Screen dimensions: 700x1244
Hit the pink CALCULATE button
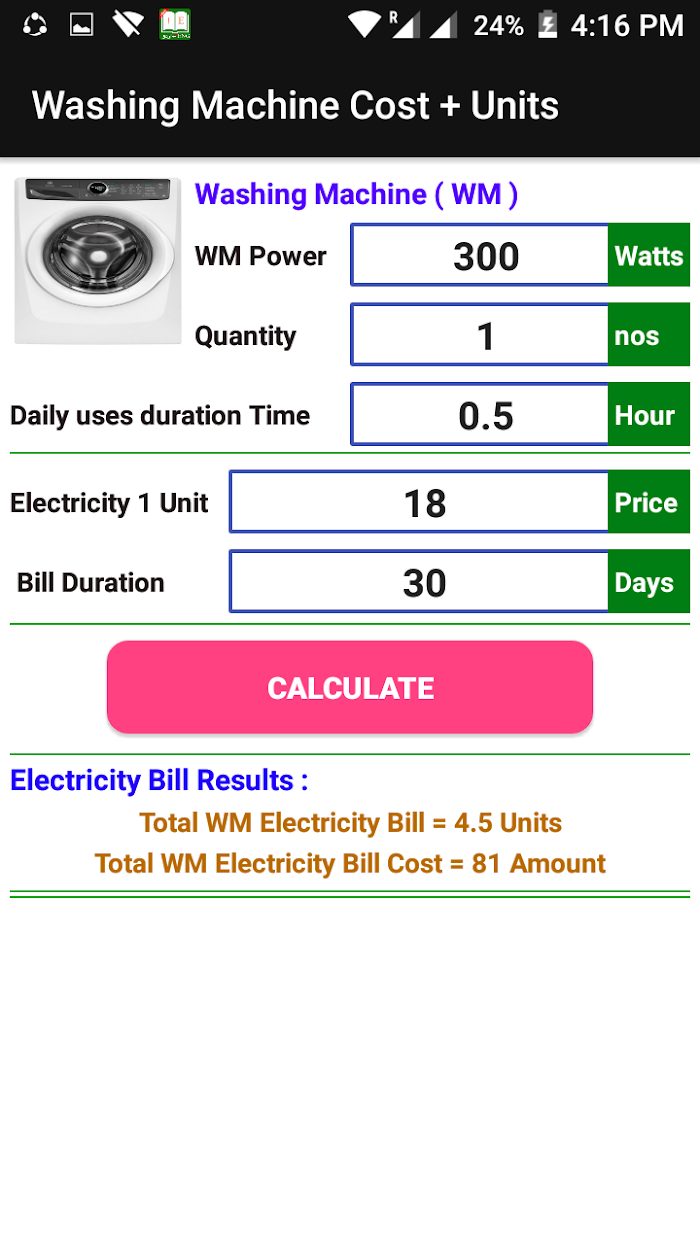click(x=350, y=687)
